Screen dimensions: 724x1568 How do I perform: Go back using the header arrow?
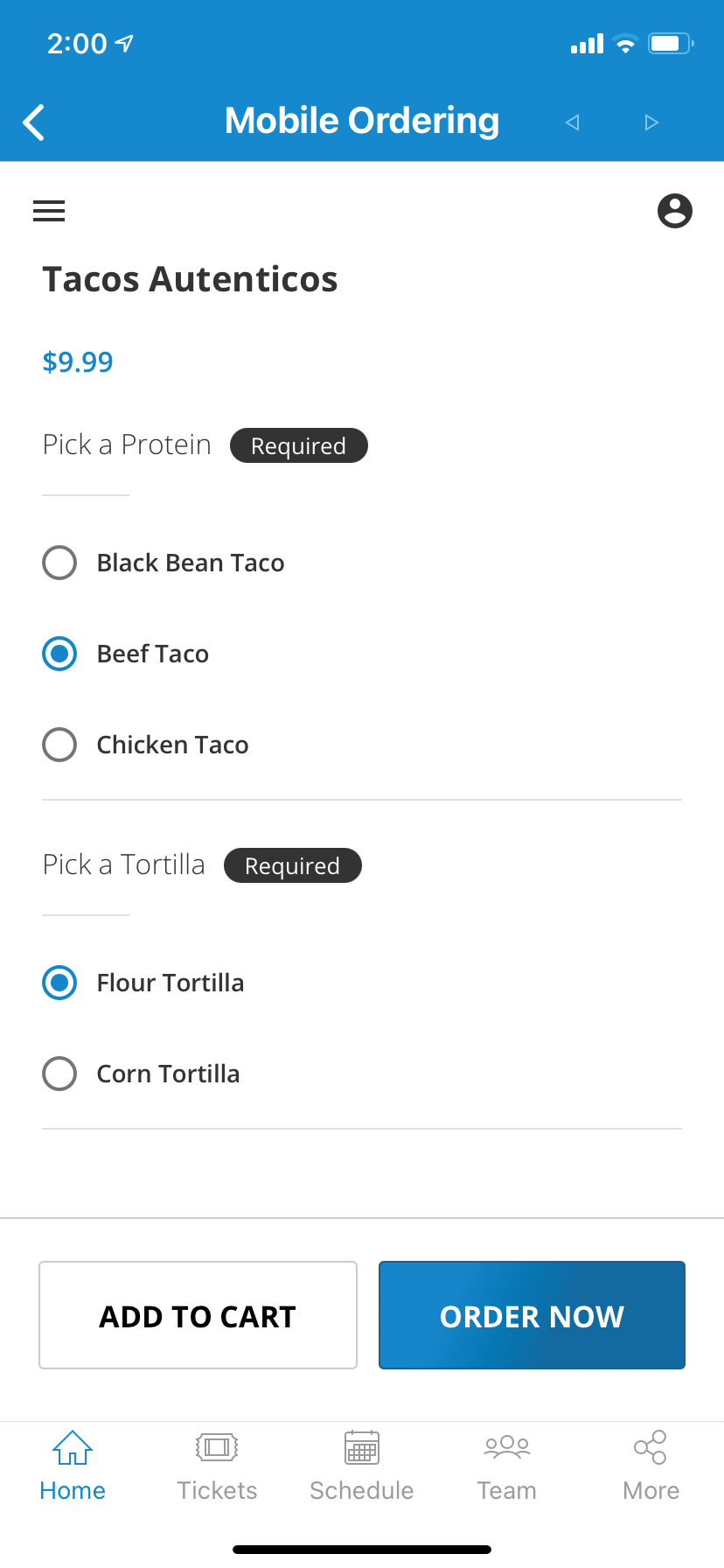(x=34, y=122)
